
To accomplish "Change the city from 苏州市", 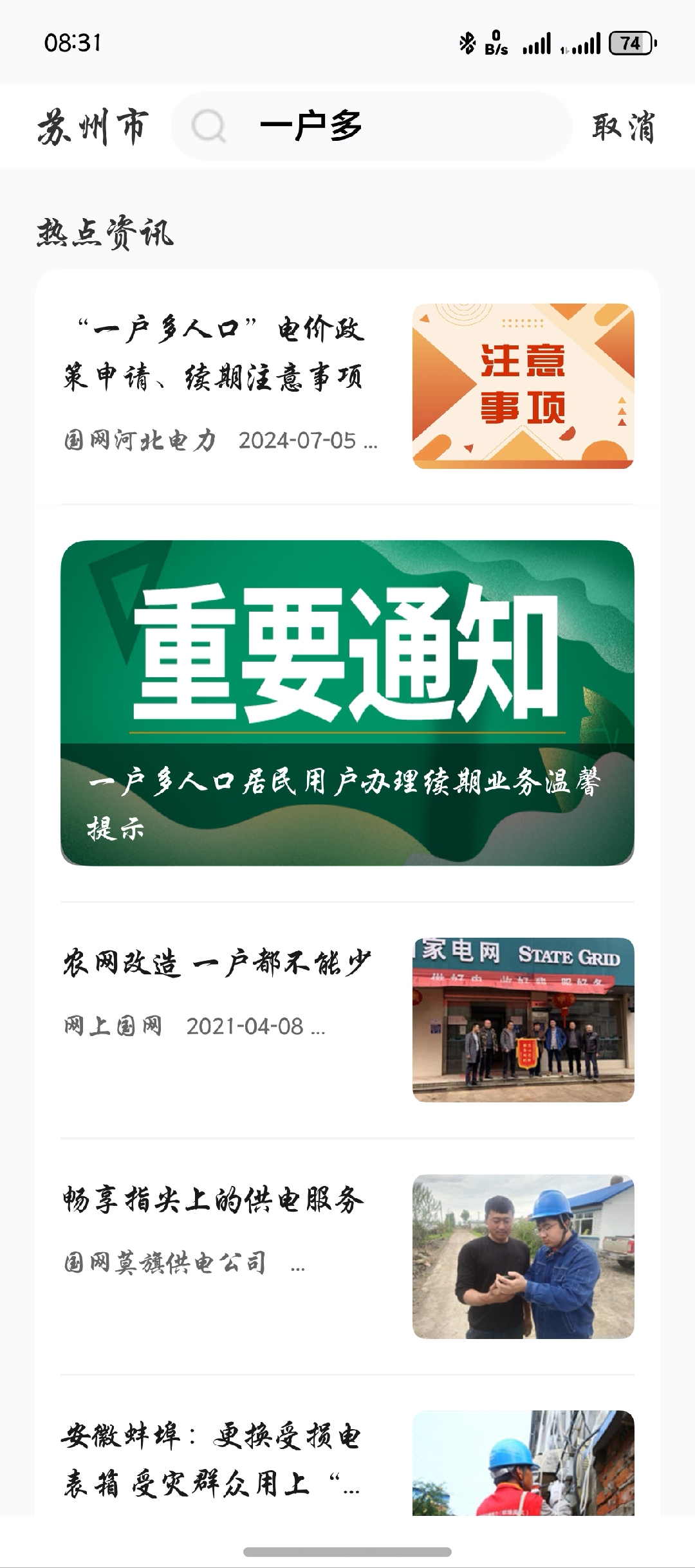I will pos(93,127).
